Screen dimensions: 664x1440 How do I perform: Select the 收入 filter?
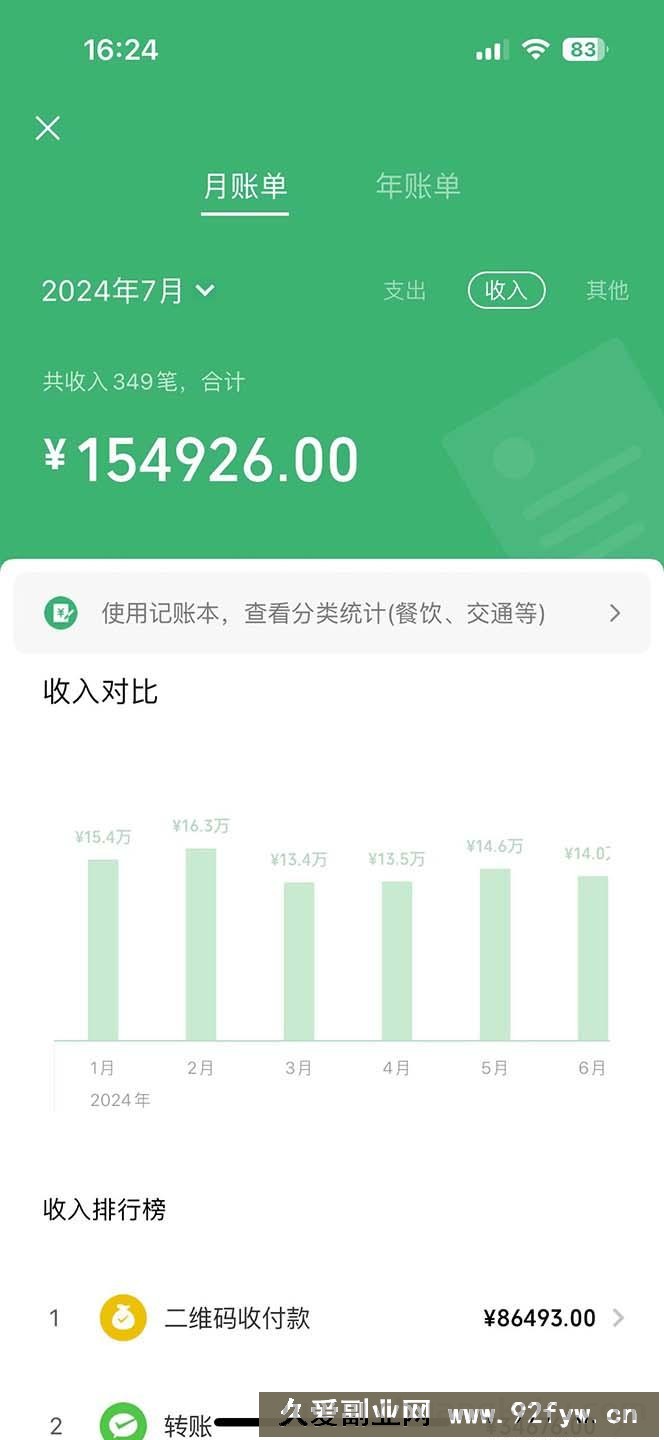[x=506, y=291]
